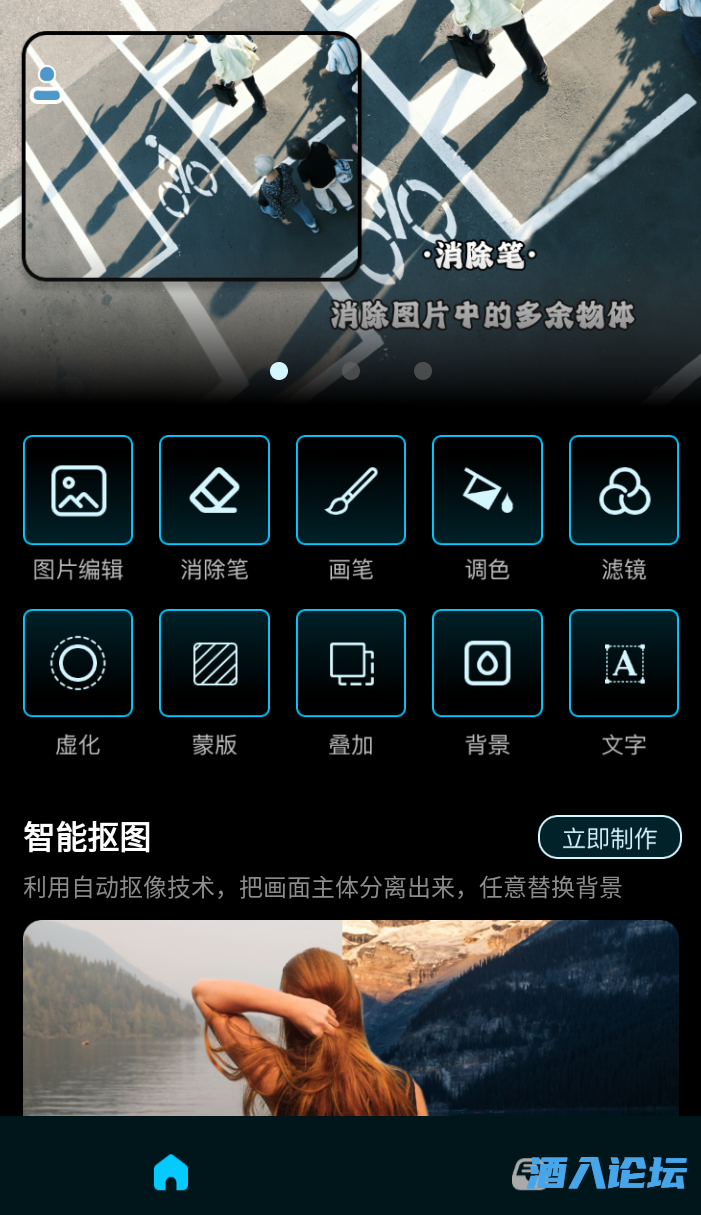
Task: Open the 消除笔 eraser tool
Action: pos(214,490)
